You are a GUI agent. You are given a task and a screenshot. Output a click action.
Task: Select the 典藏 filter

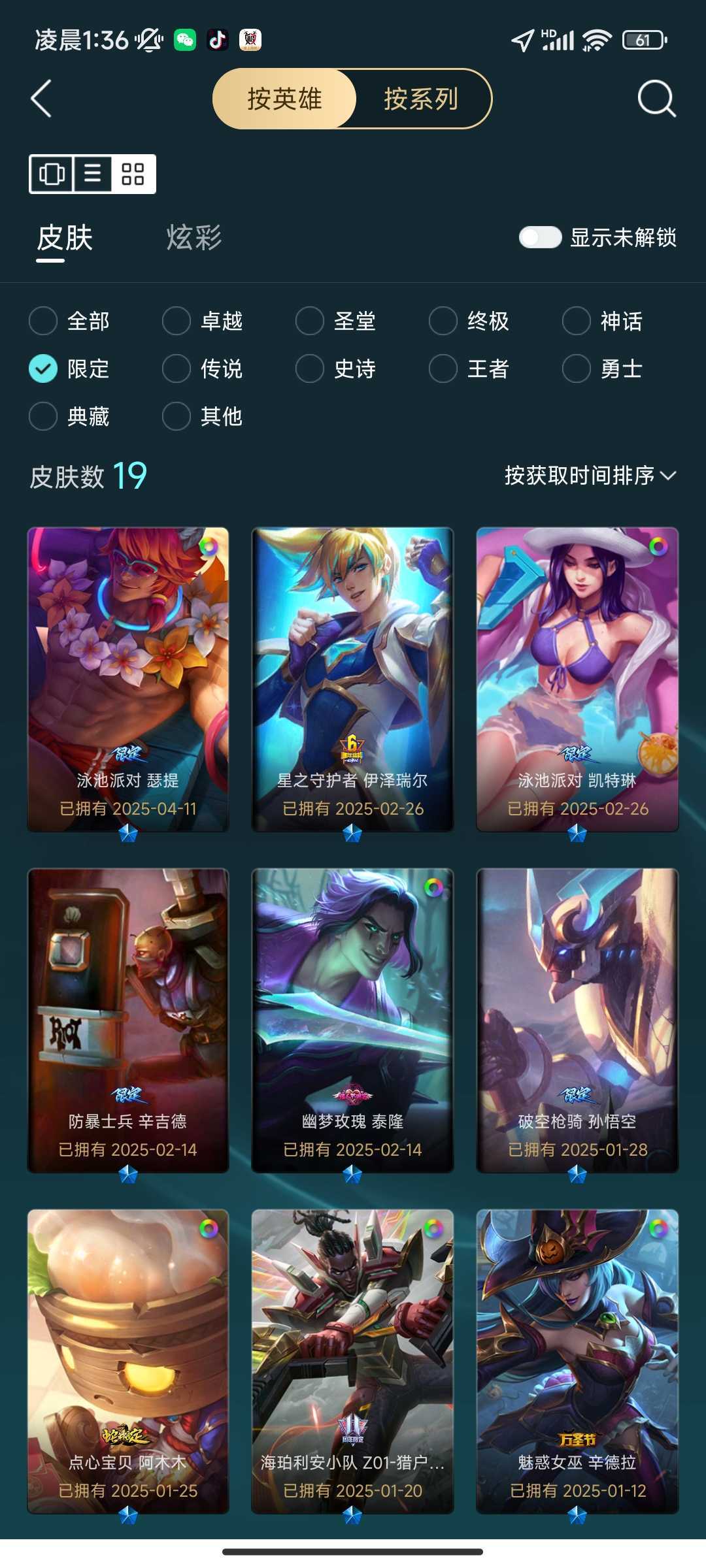pos(43,416)
